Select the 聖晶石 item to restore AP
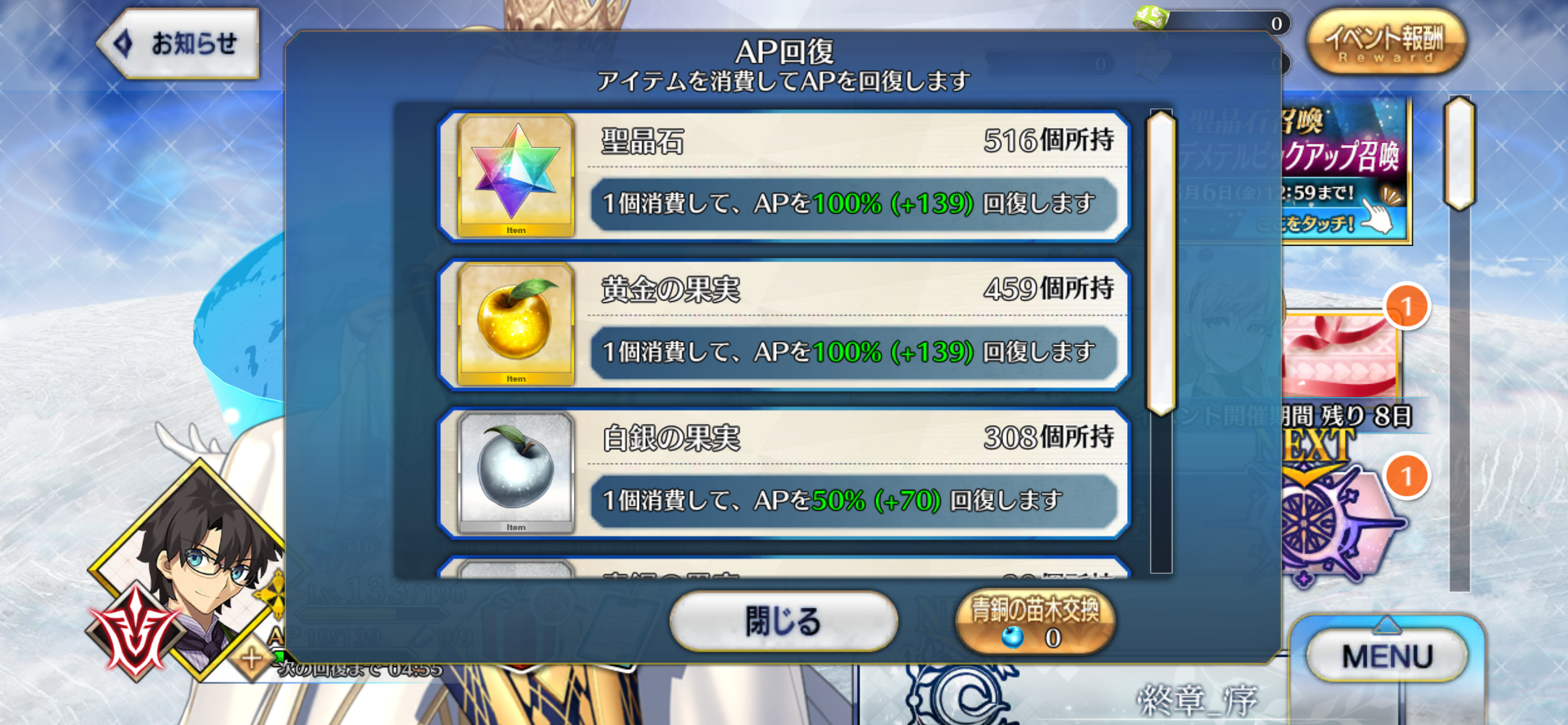 (783, 177)
